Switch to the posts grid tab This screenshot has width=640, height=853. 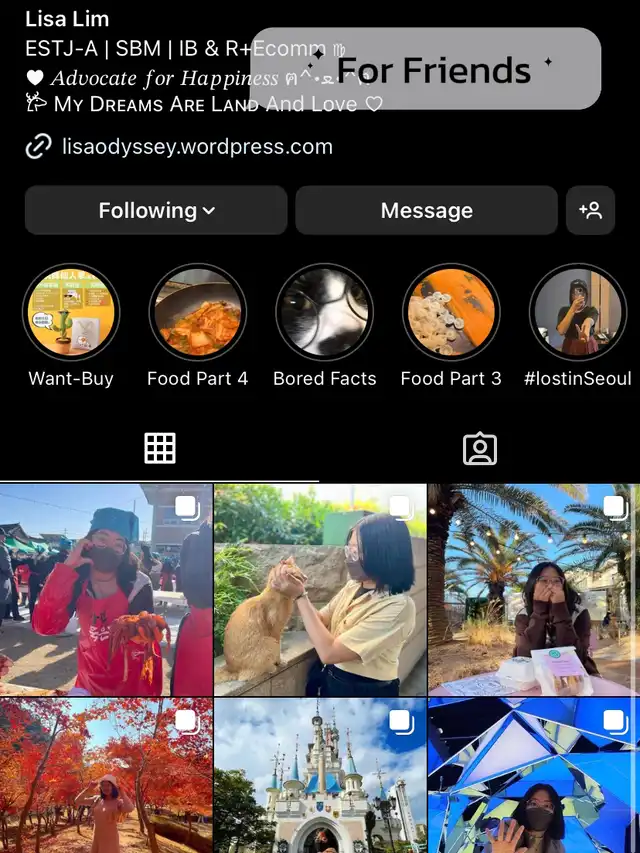[x=160, y=449]
